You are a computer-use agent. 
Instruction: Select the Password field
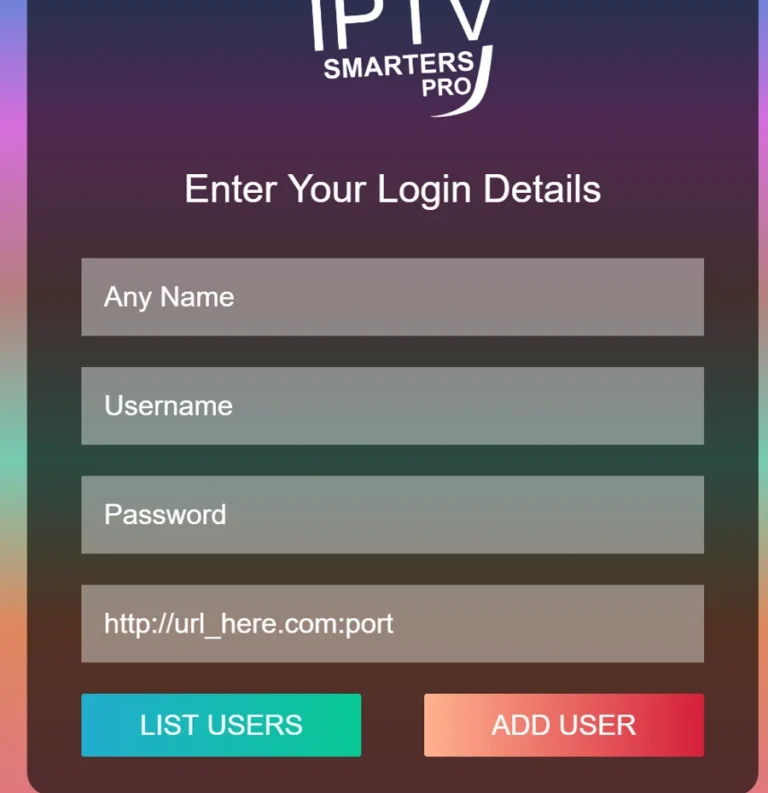[x=392, y=515]
